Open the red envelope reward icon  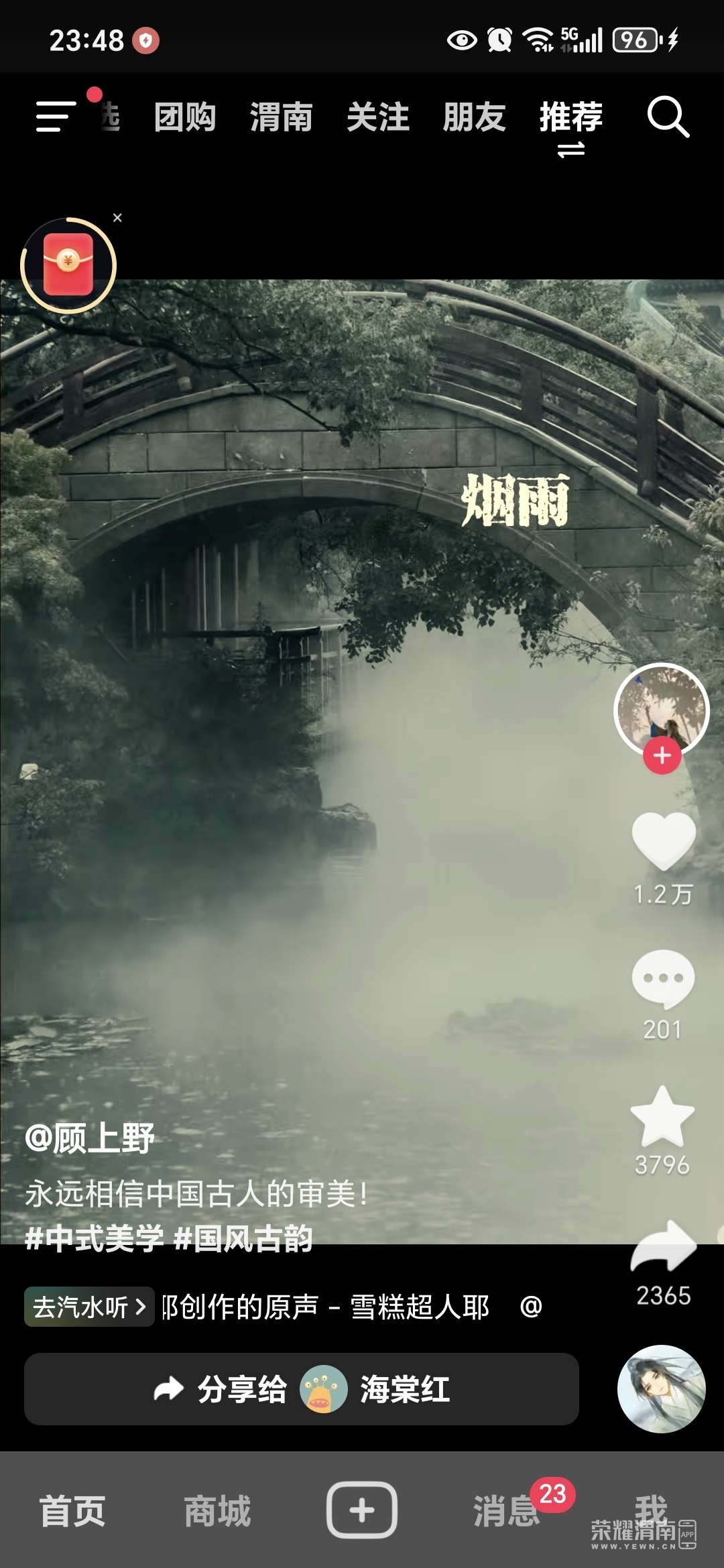pos(68,265)
